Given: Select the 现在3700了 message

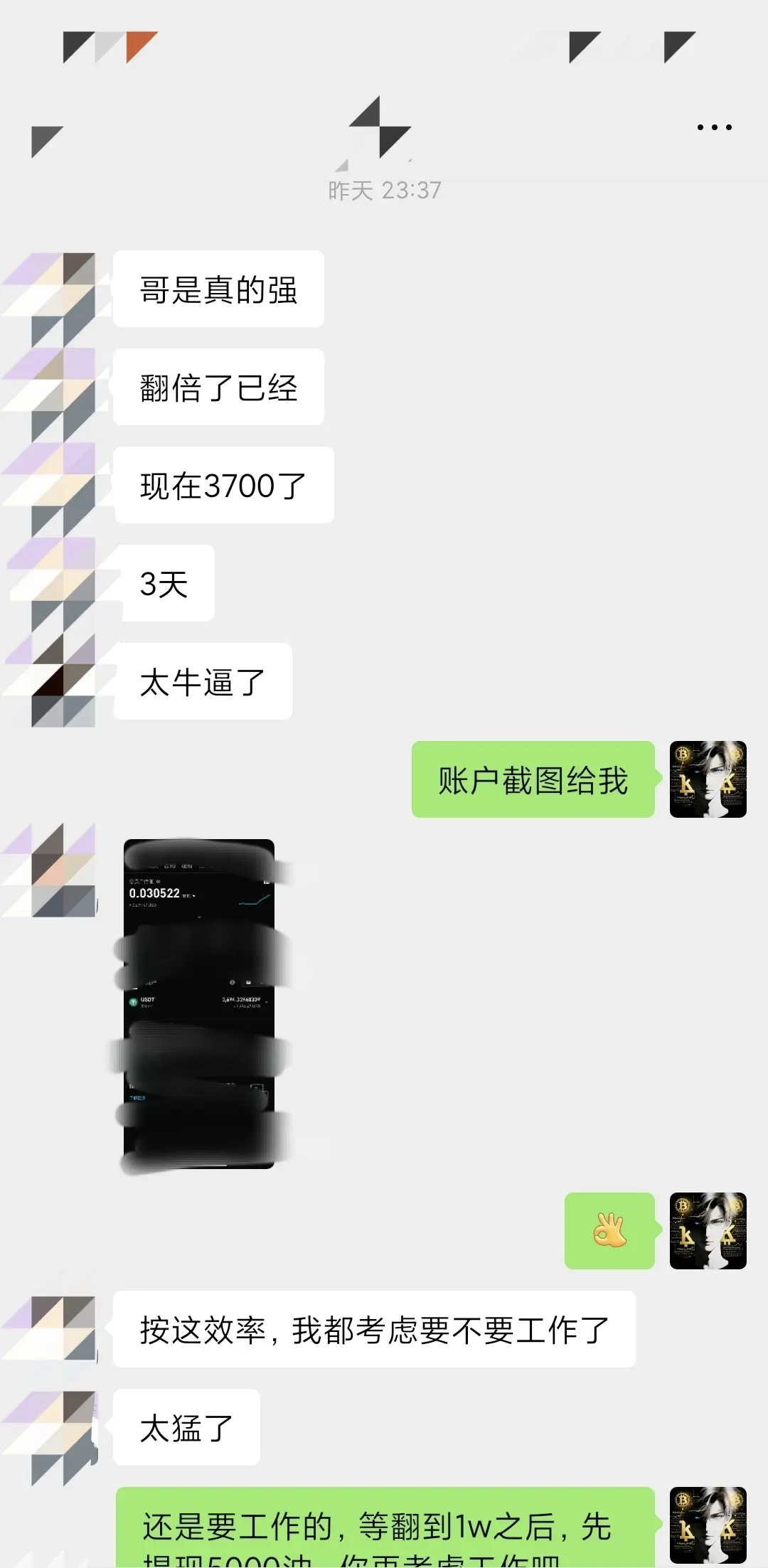Looking at the screenshot, I should [223, 485].
